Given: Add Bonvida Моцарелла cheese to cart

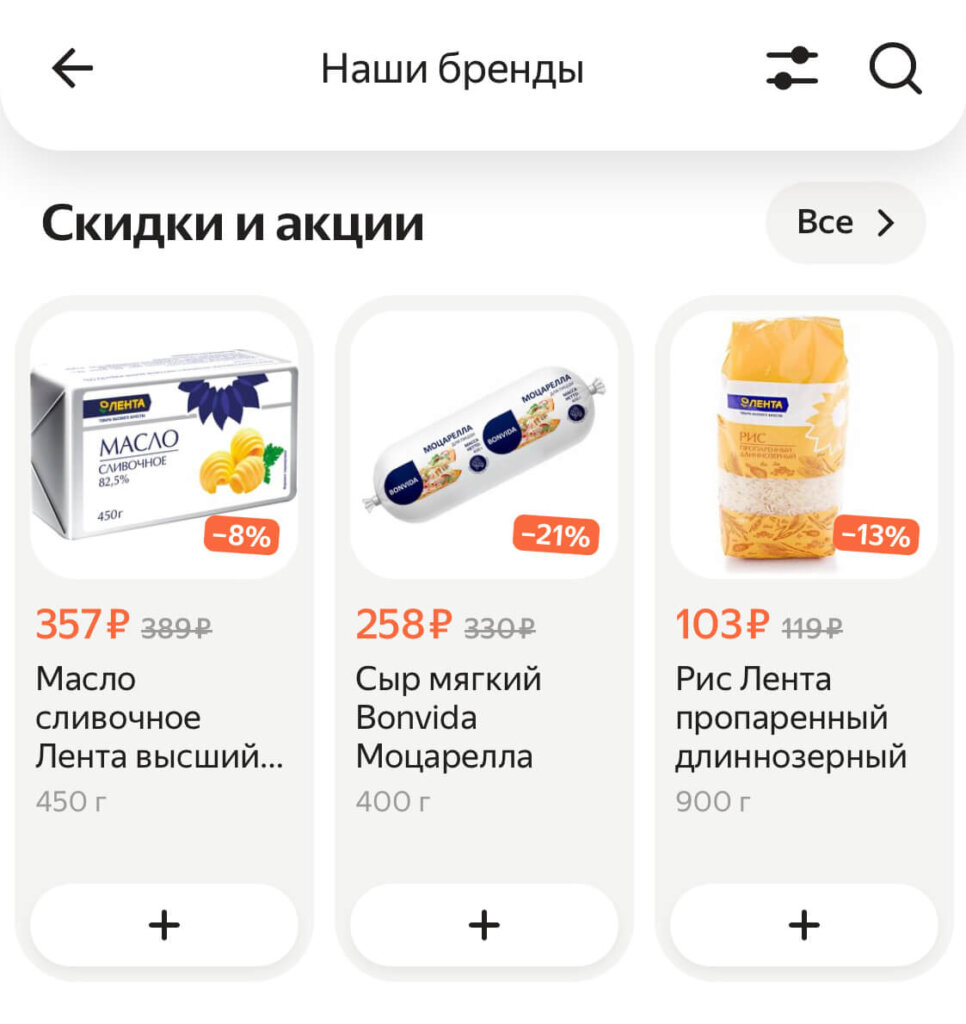Looking at the screenshot, I should pos(484,925).
